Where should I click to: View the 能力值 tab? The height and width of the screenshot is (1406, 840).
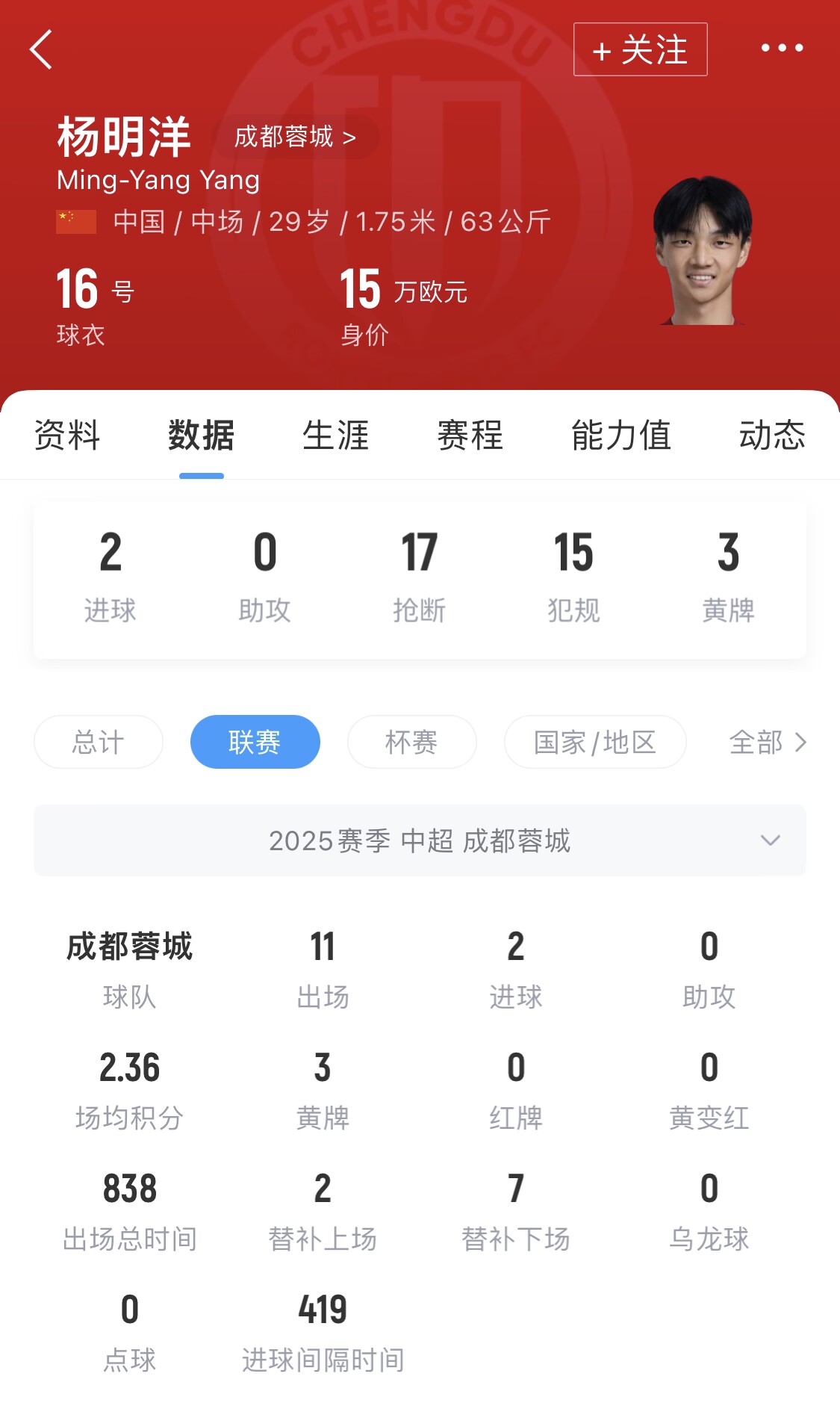620,436
